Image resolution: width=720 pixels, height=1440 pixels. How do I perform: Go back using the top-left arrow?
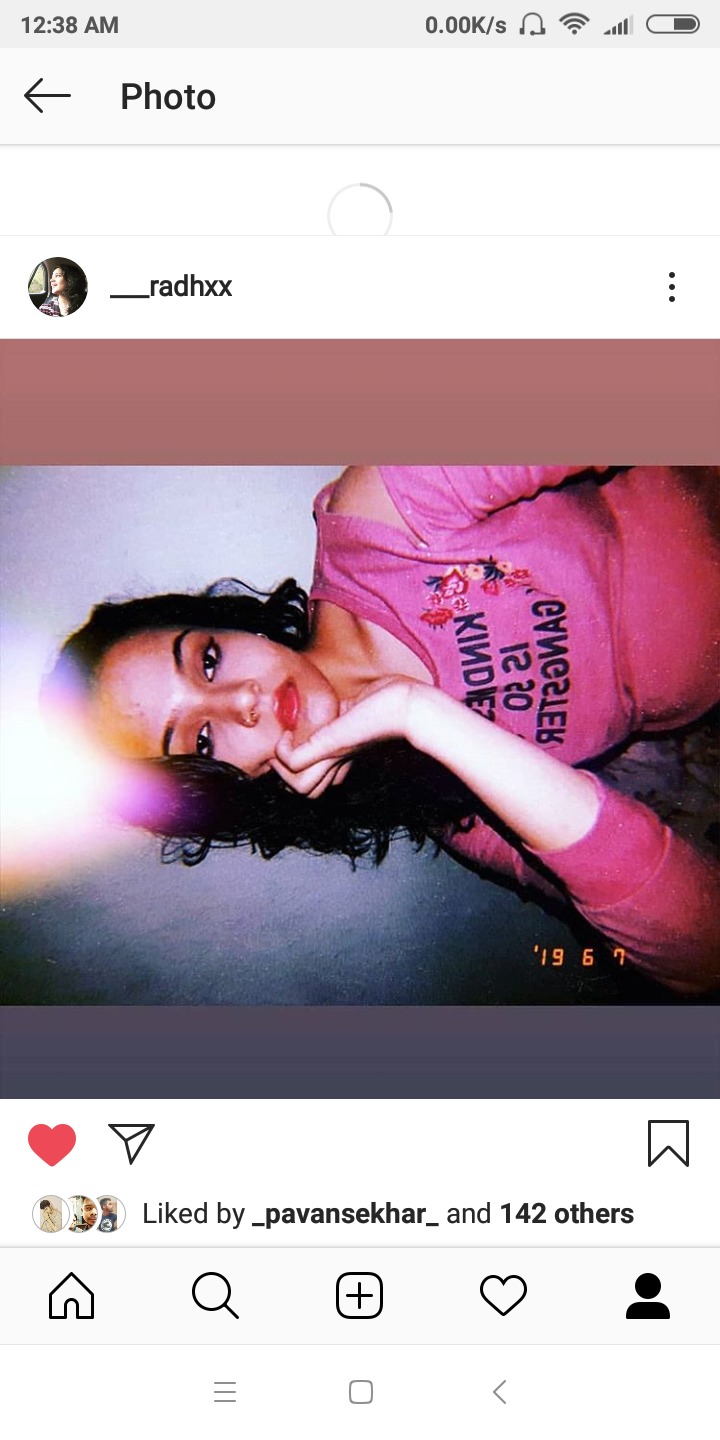click(x=47, y=97)
